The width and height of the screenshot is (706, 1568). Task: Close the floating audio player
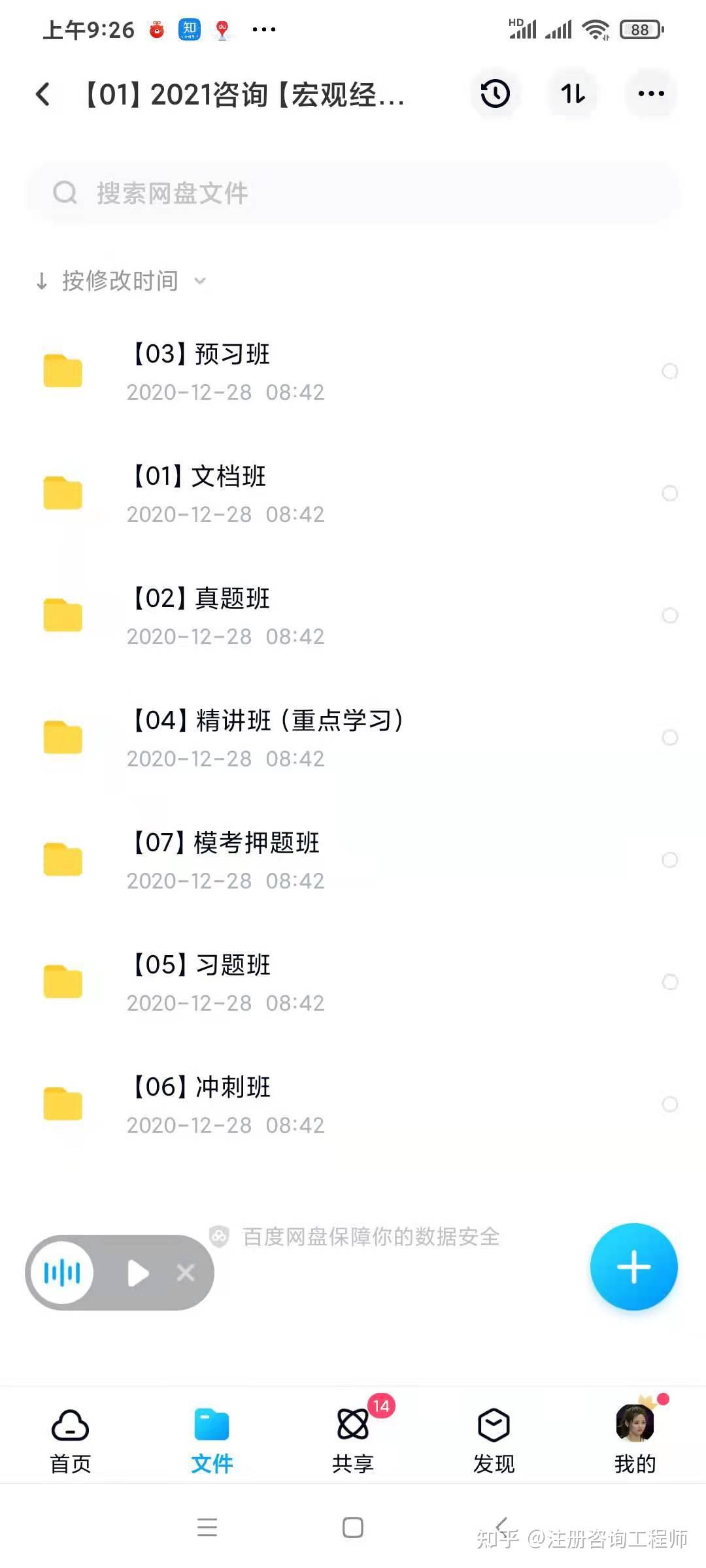coord(186,1272)
